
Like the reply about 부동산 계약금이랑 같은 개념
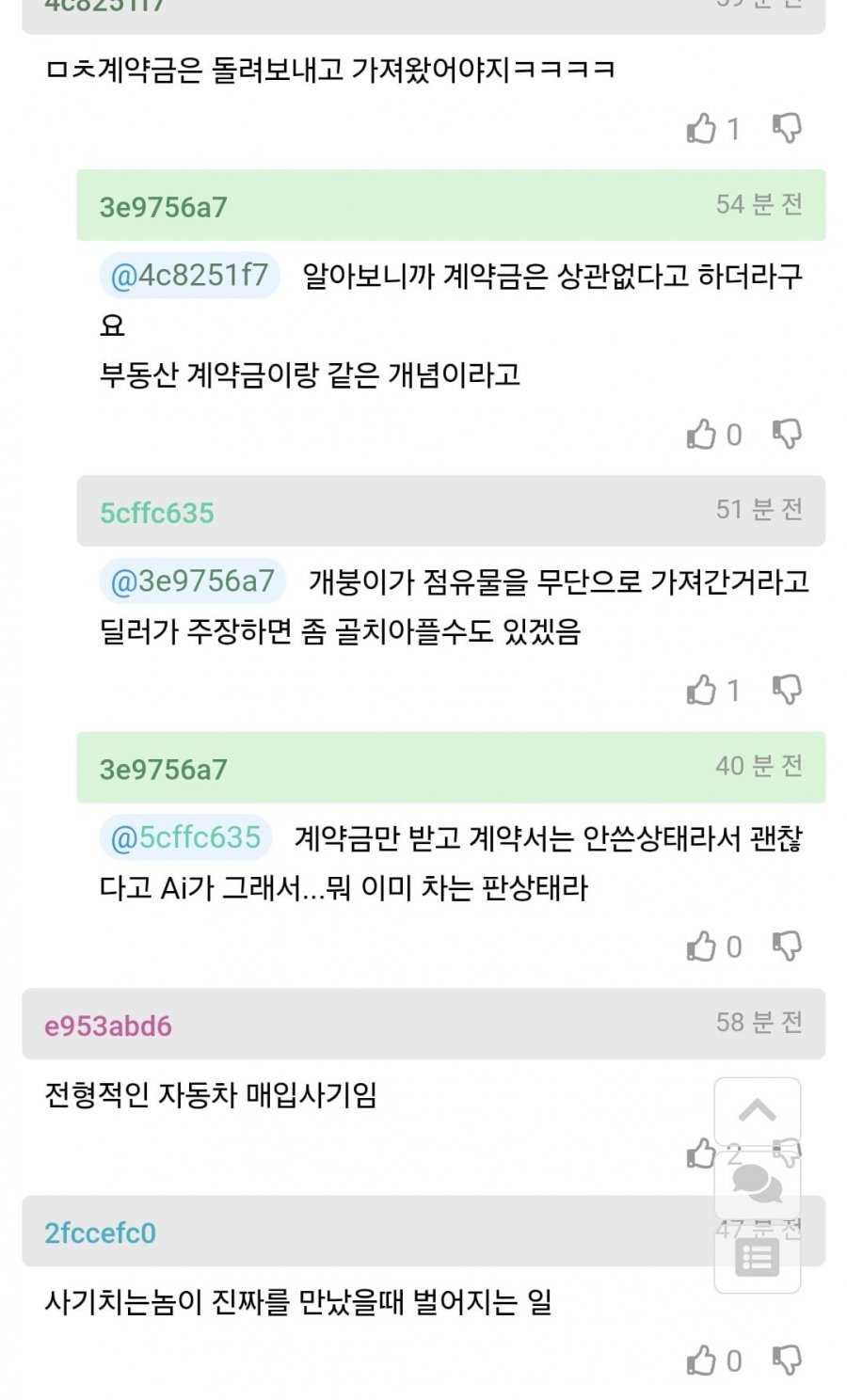click(x=701, y=434)
